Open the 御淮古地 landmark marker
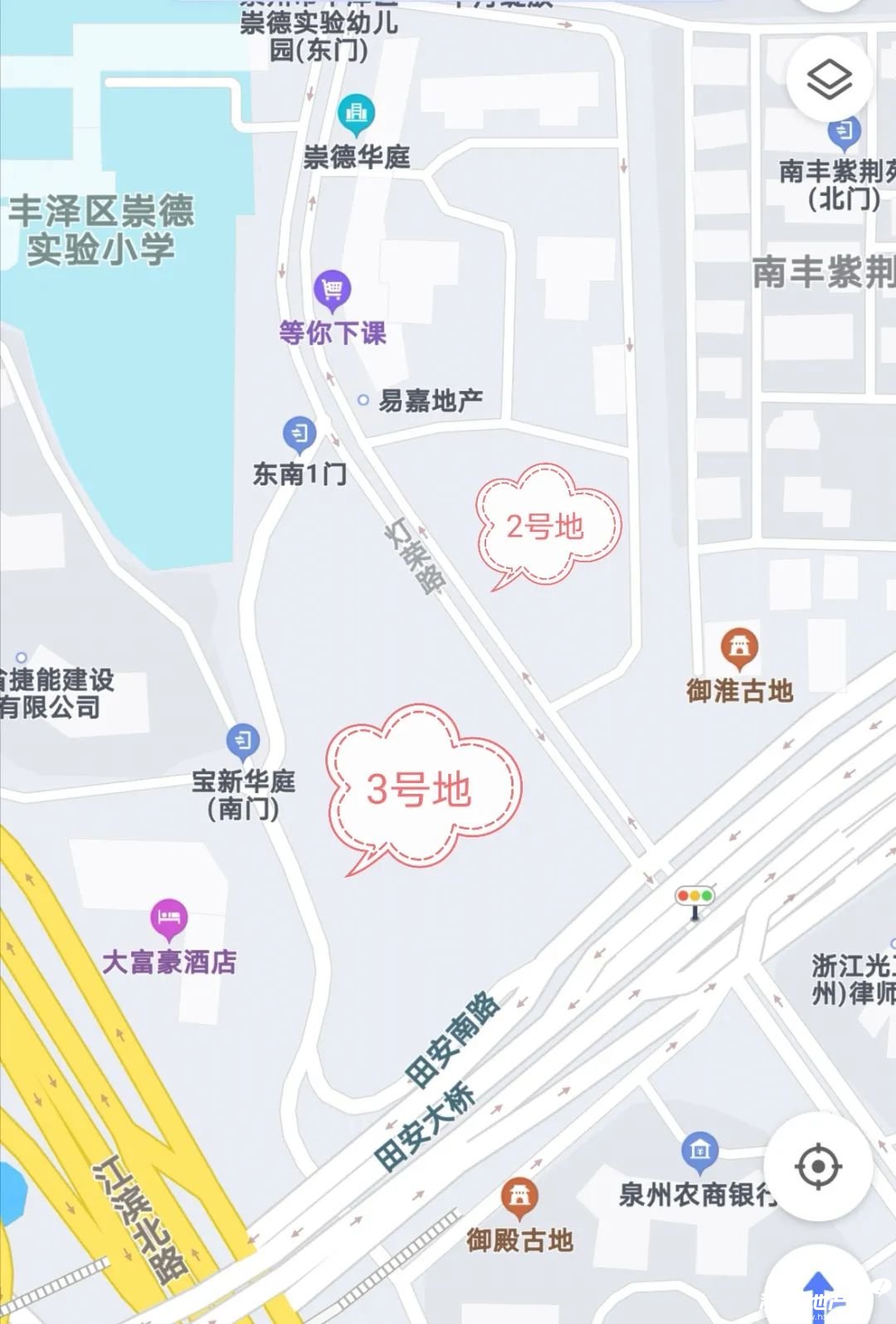 738,647
